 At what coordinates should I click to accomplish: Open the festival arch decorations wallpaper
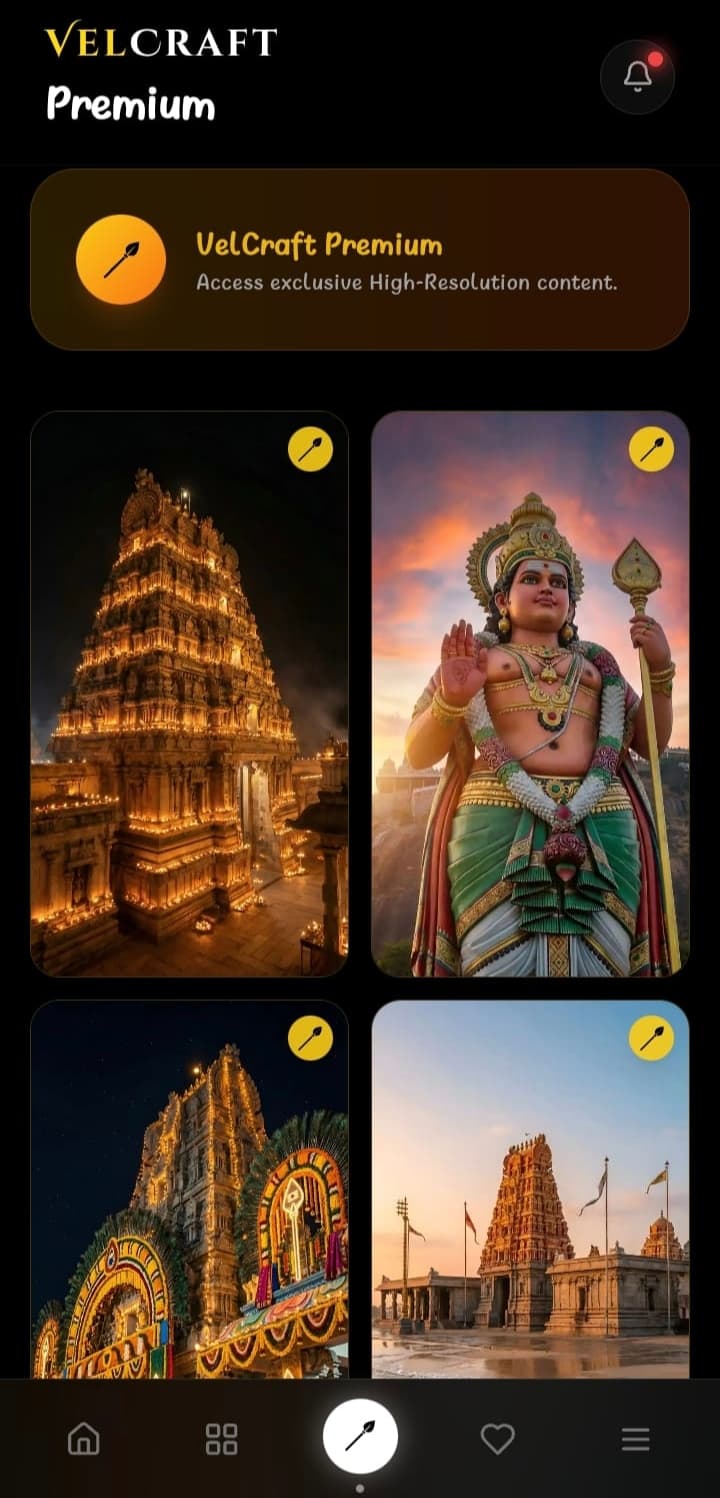[190, 1188]
